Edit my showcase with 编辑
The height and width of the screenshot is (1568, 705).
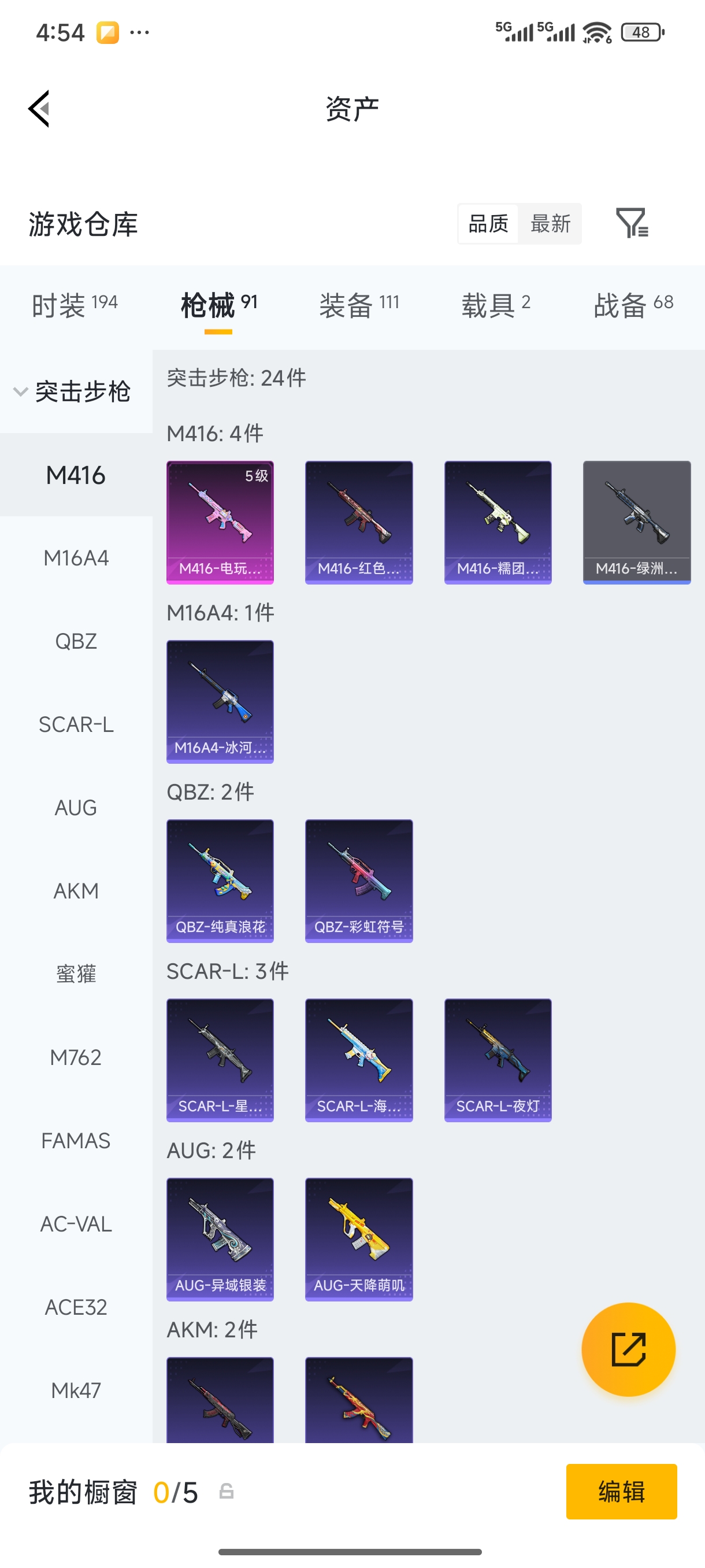click(621, 1491)
